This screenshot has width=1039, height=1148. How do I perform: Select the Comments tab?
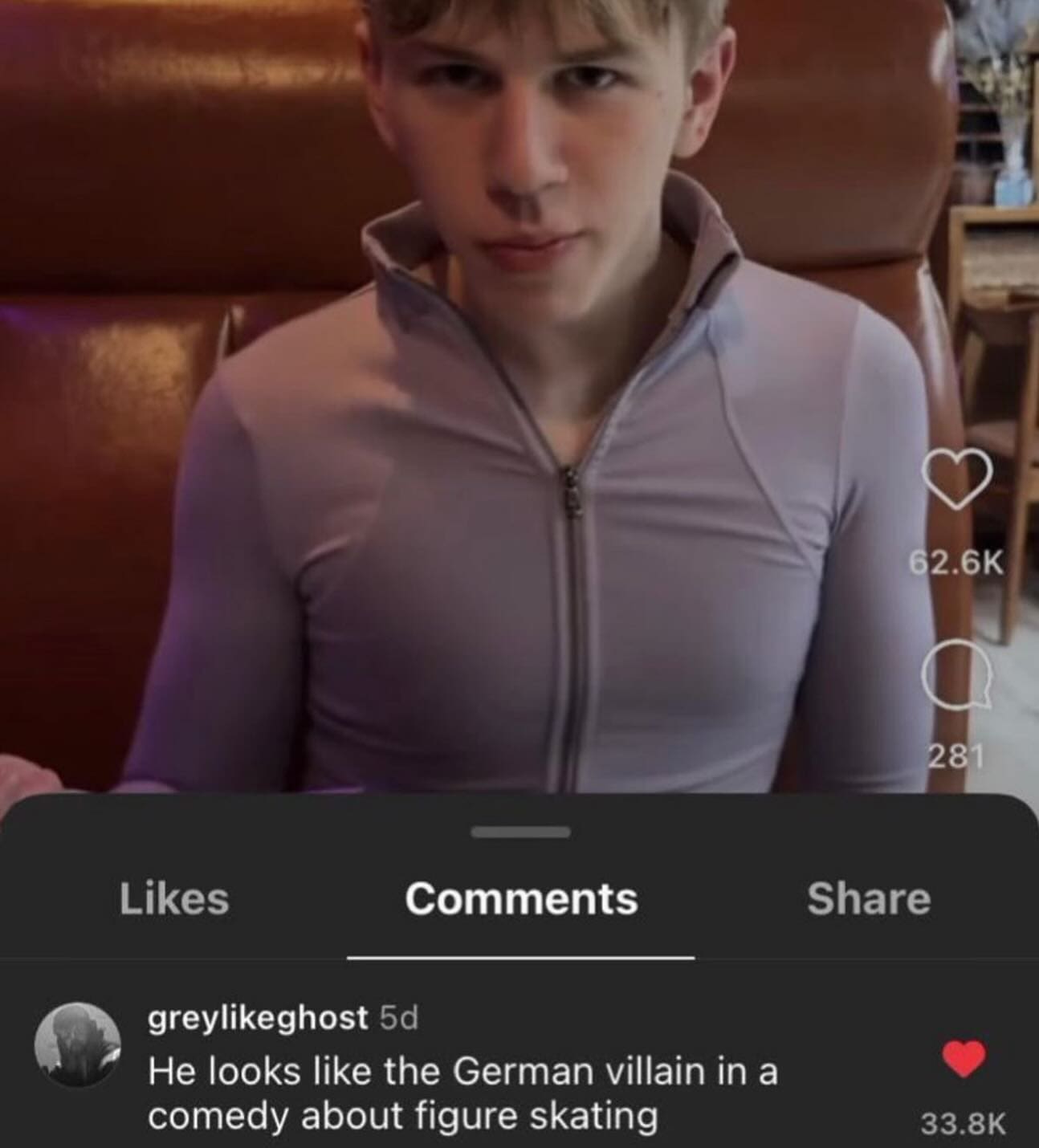(521, 898)
